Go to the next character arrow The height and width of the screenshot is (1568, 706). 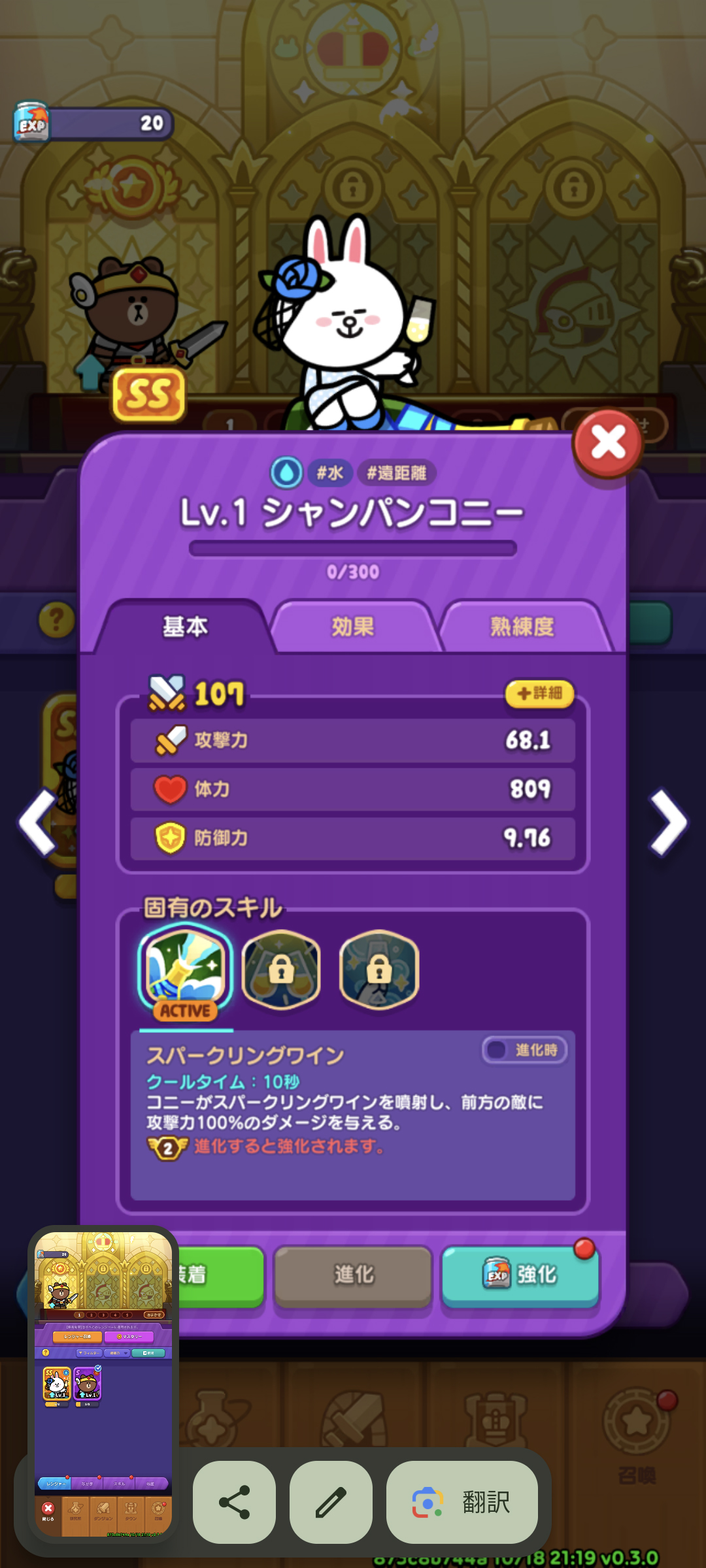[x=668, y=822]
